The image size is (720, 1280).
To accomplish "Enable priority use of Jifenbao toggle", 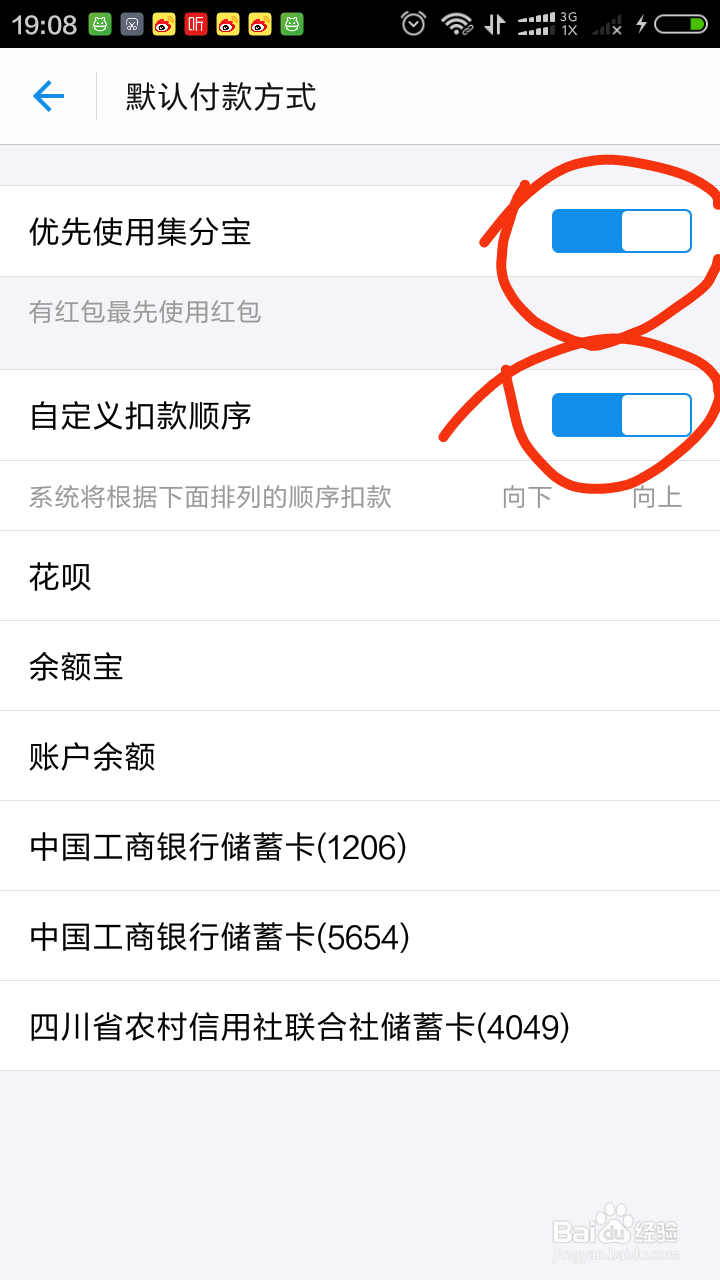I will [x=622, y=230].
